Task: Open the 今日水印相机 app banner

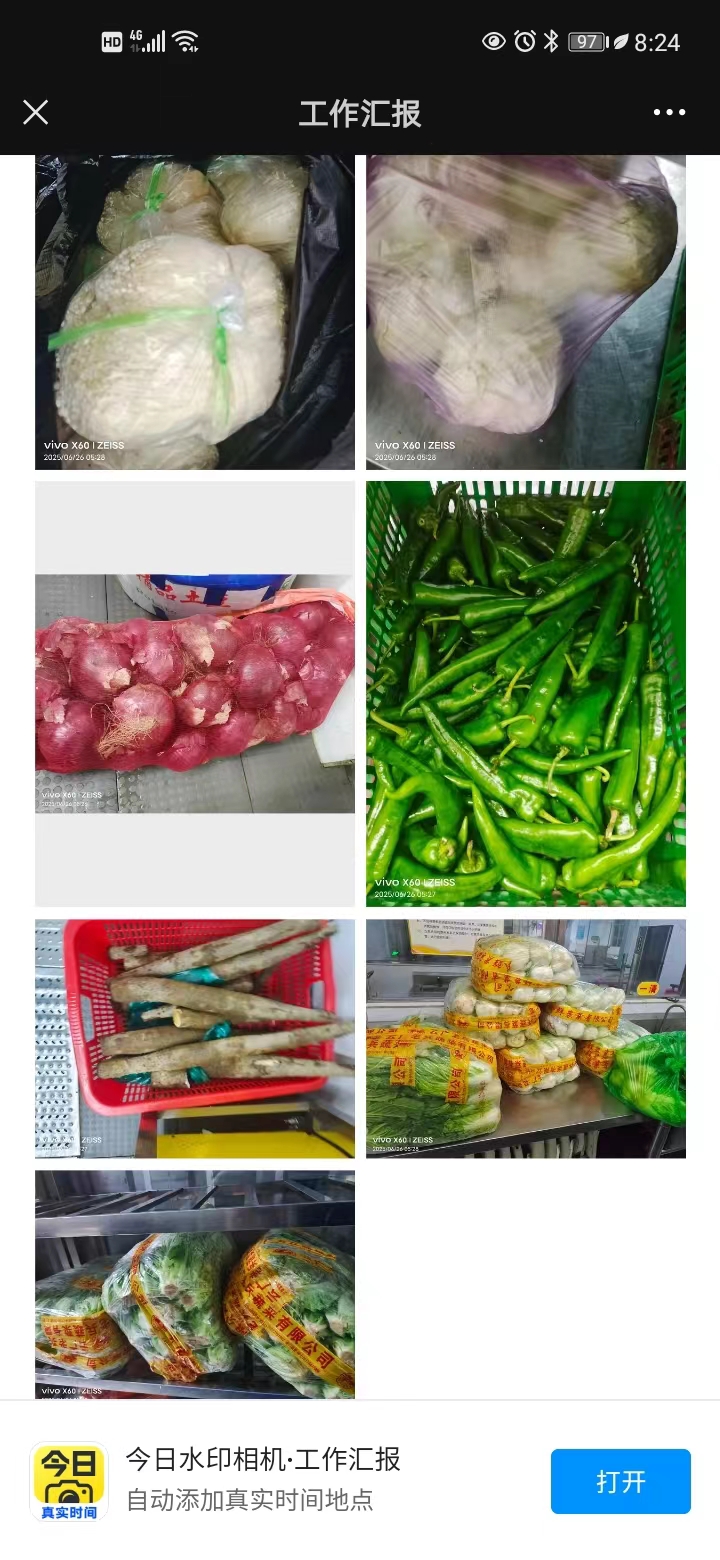Action: click(x=262, y=1480)
